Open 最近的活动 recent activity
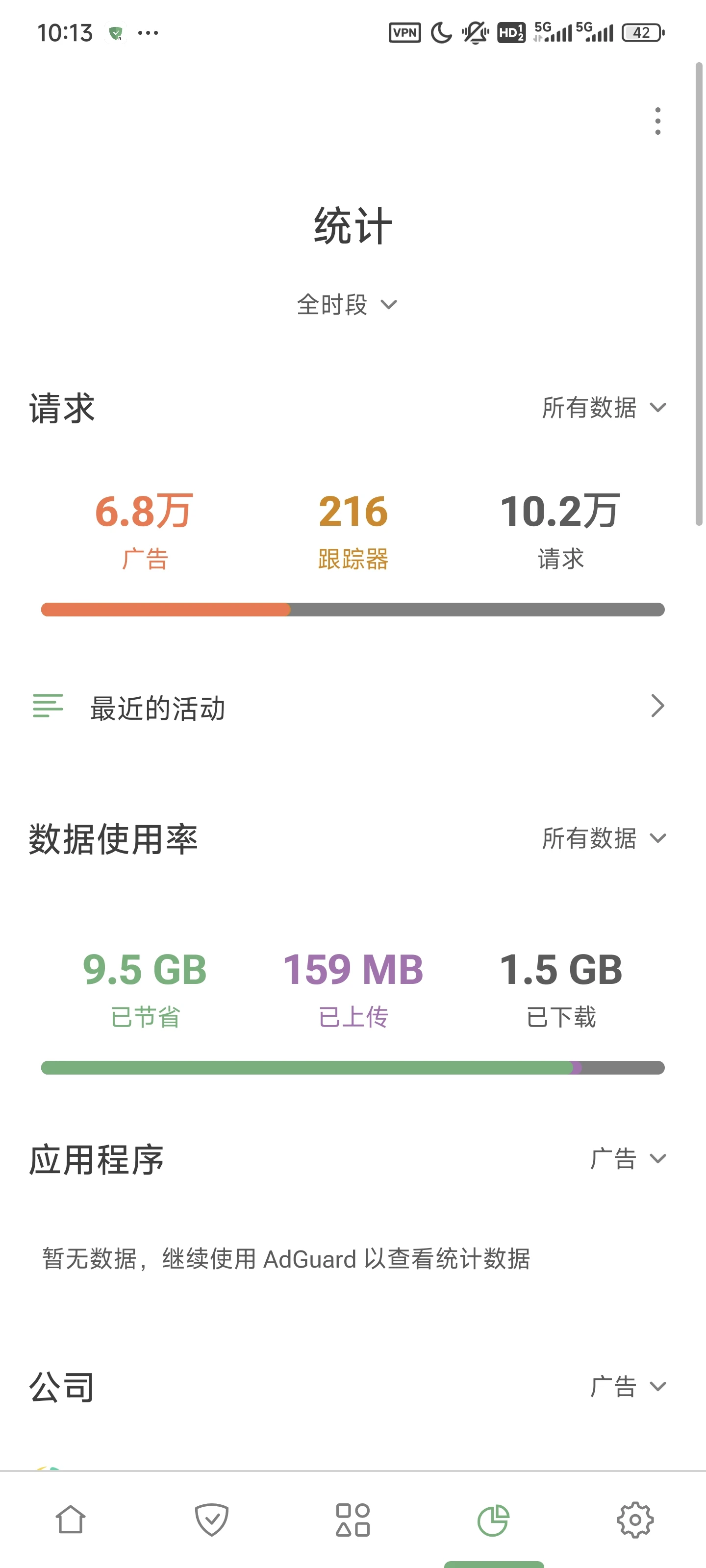The image size is (706, 1568). 353,707
